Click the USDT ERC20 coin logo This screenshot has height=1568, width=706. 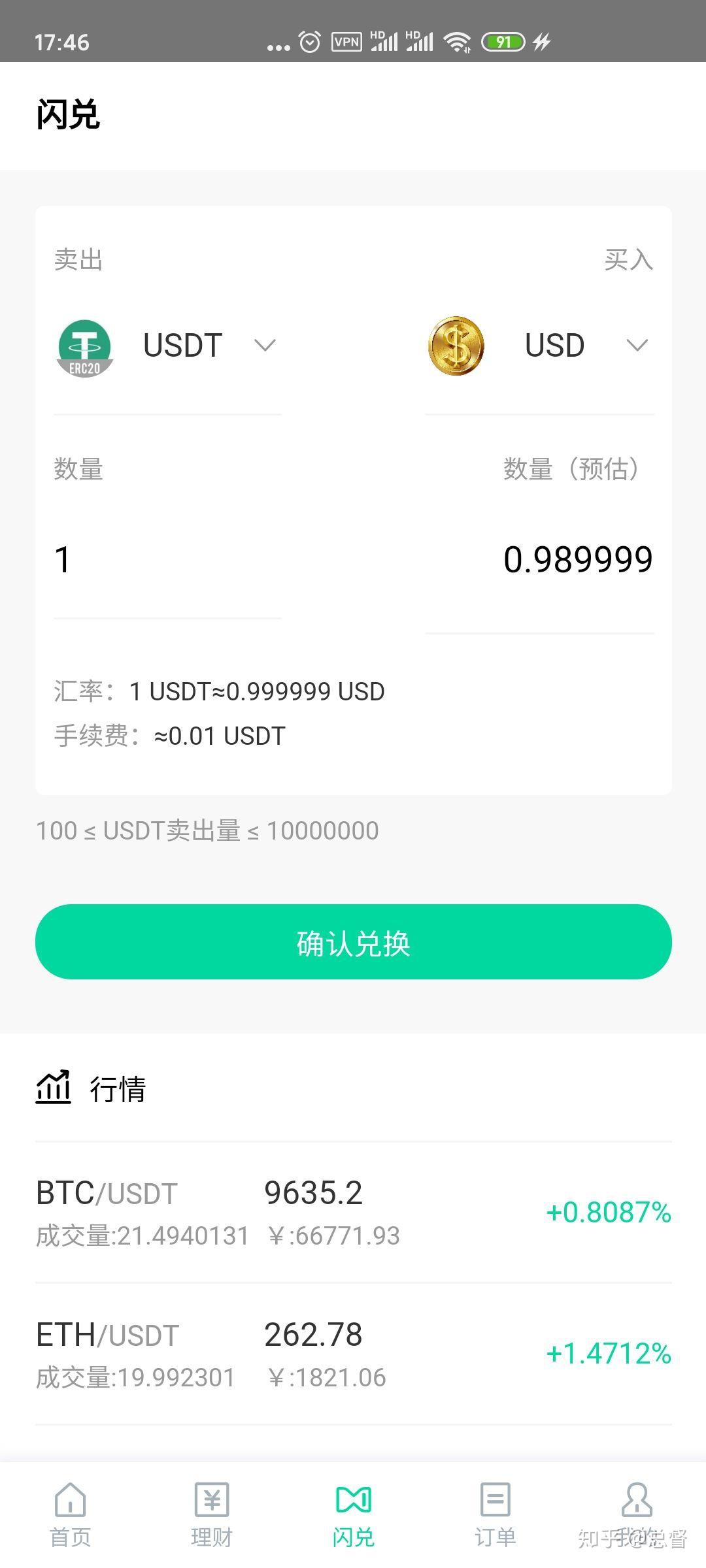tap(84, 346)
